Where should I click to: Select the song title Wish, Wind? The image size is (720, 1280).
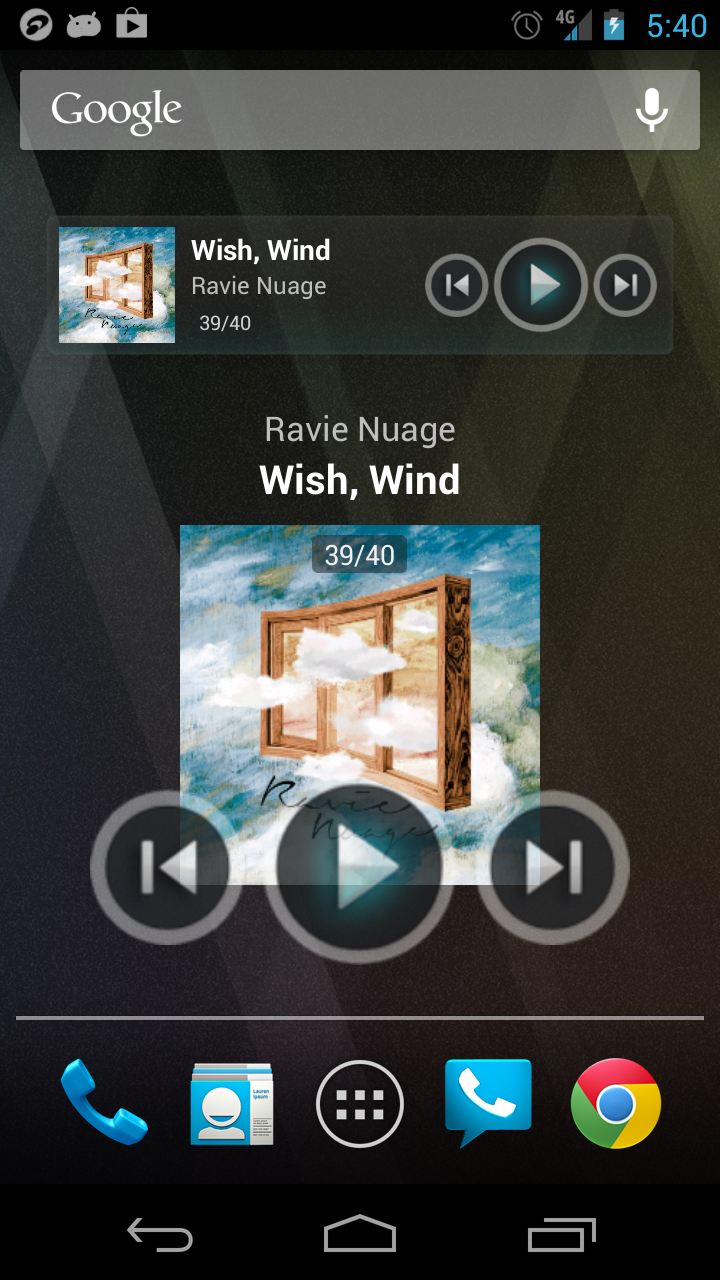[x=359, y=479]
